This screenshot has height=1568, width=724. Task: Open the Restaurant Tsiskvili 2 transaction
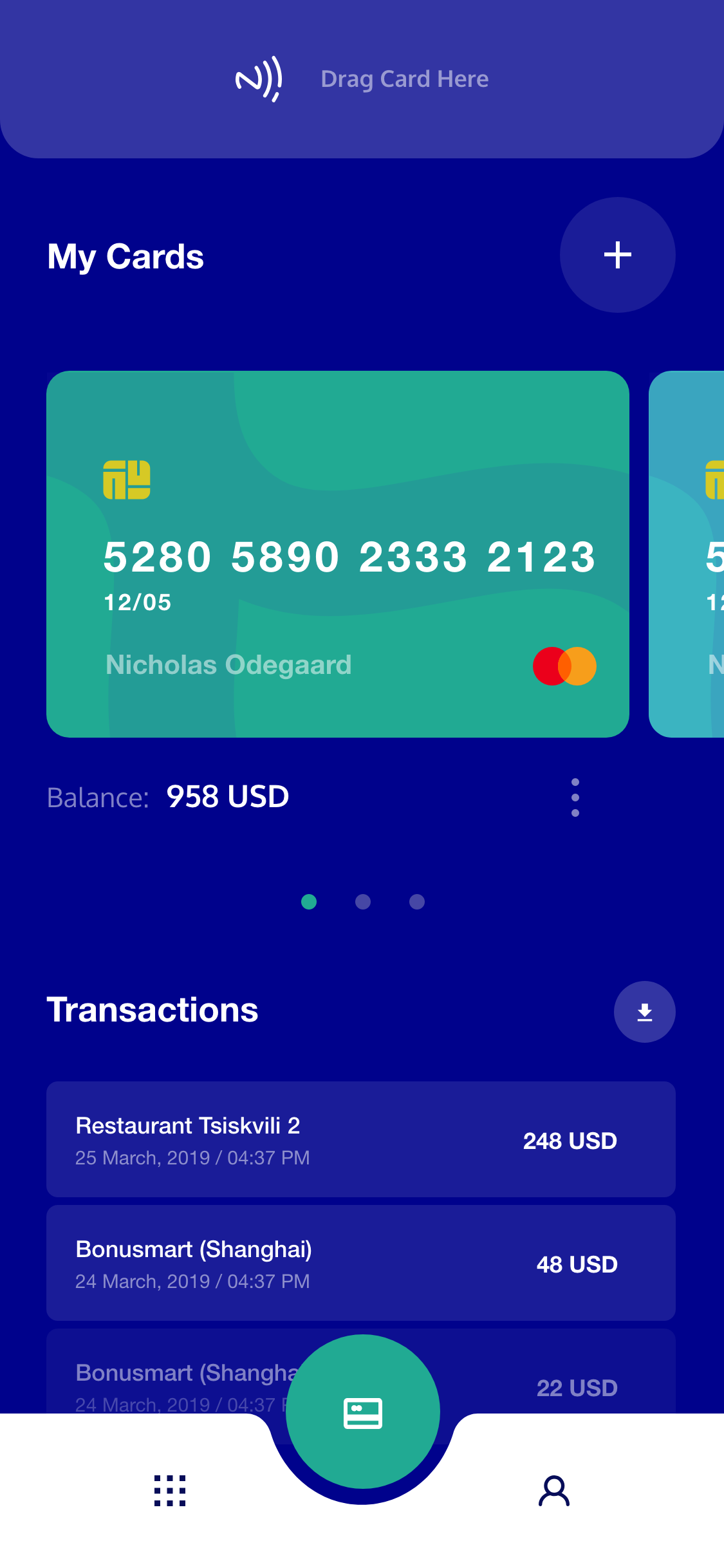(x=361, y=1139)
